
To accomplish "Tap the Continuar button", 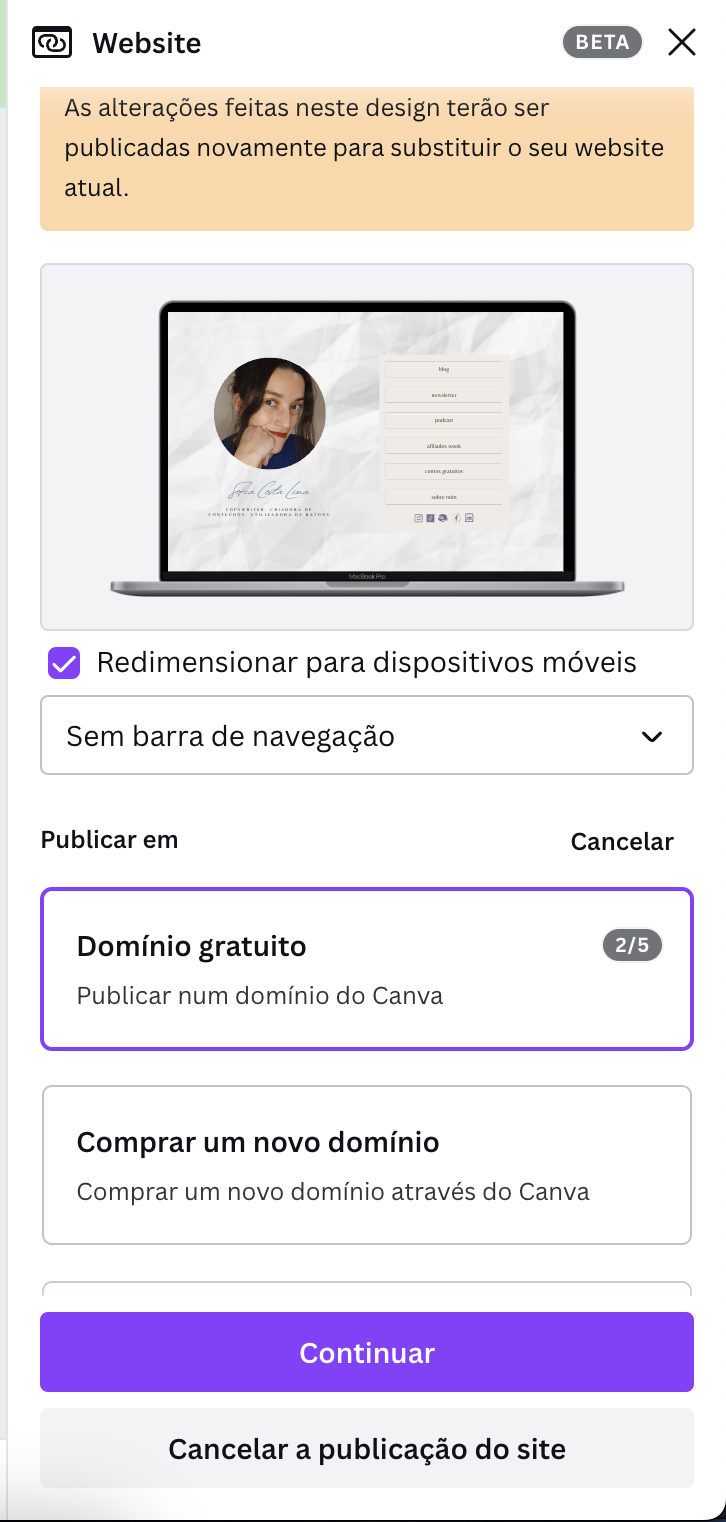I will tap(367, 1352).
